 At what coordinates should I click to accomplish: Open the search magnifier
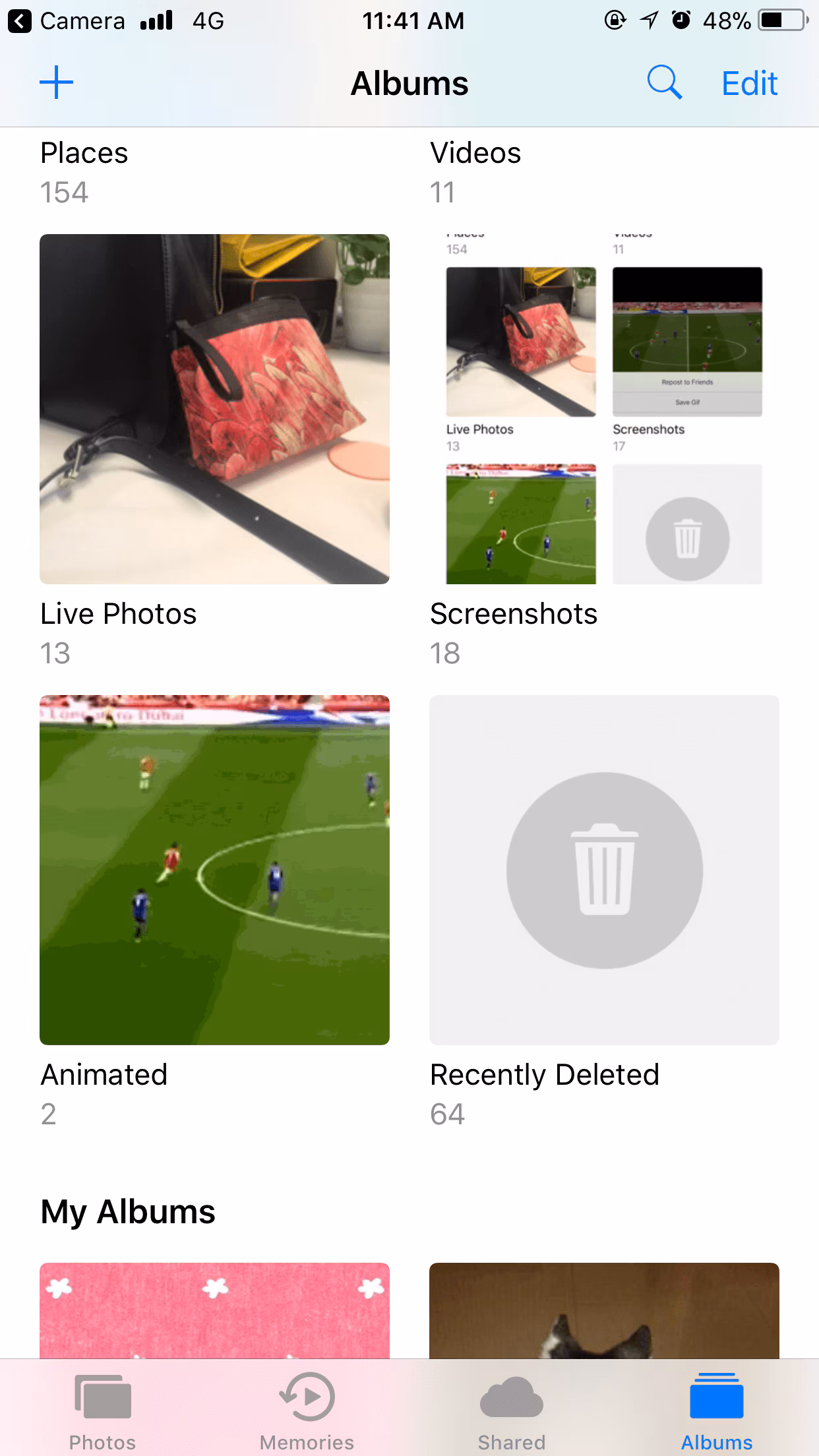point(663,83)
